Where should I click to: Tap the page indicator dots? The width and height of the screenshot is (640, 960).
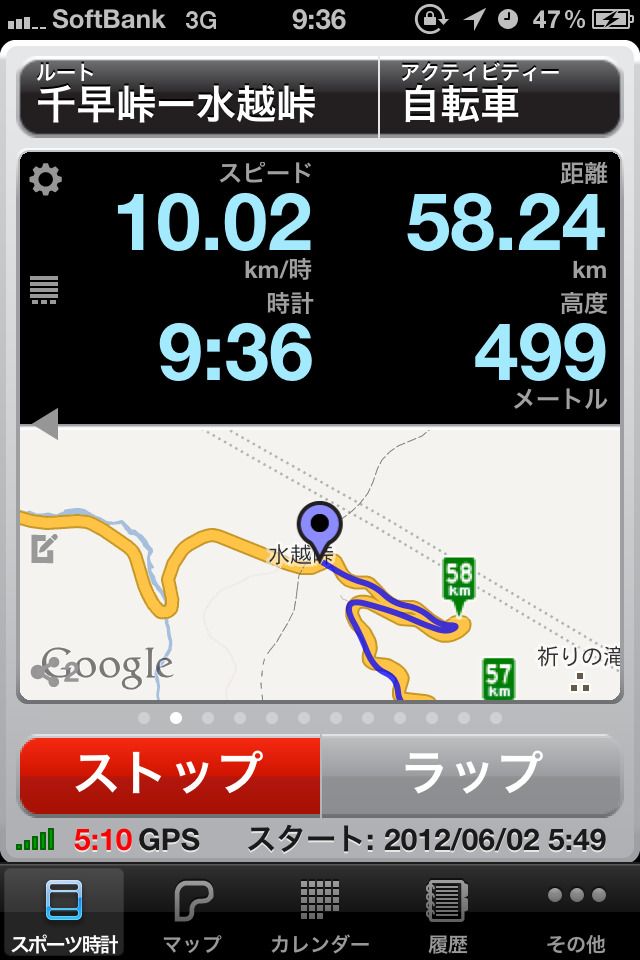tap(320, 717)
